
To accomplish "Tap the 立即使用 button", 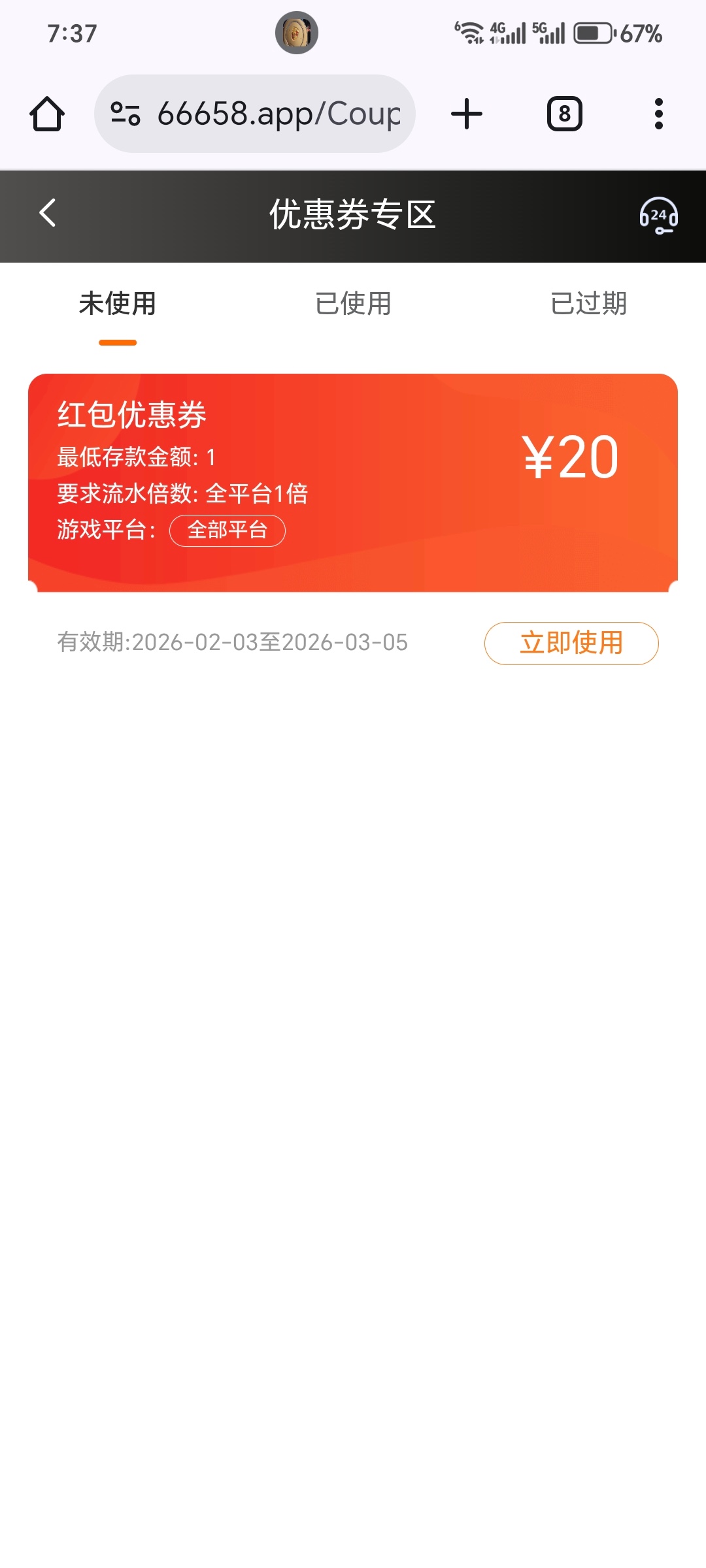I will pos(571,643).
